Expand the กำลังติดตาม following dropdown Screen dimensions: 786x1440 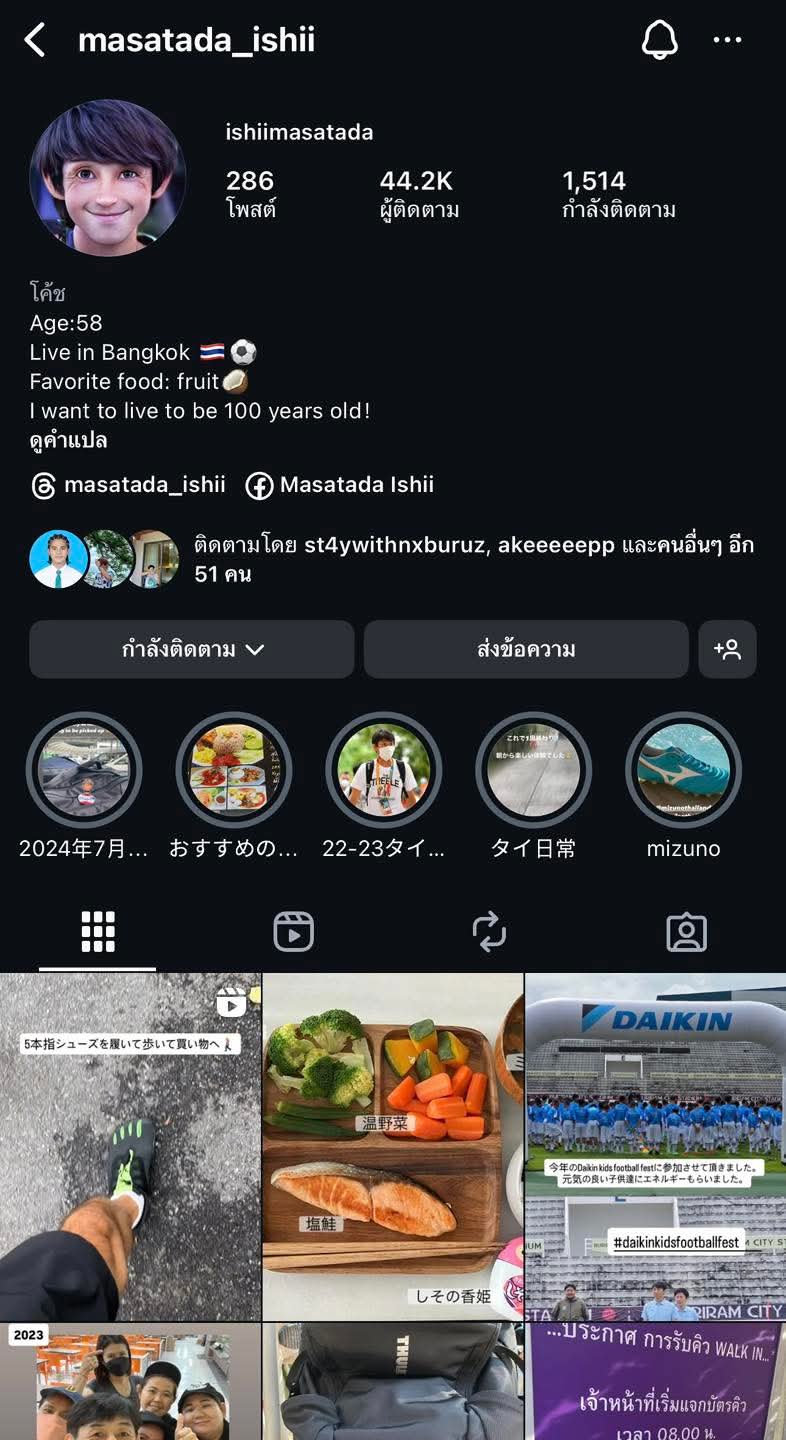click(192, 650)
